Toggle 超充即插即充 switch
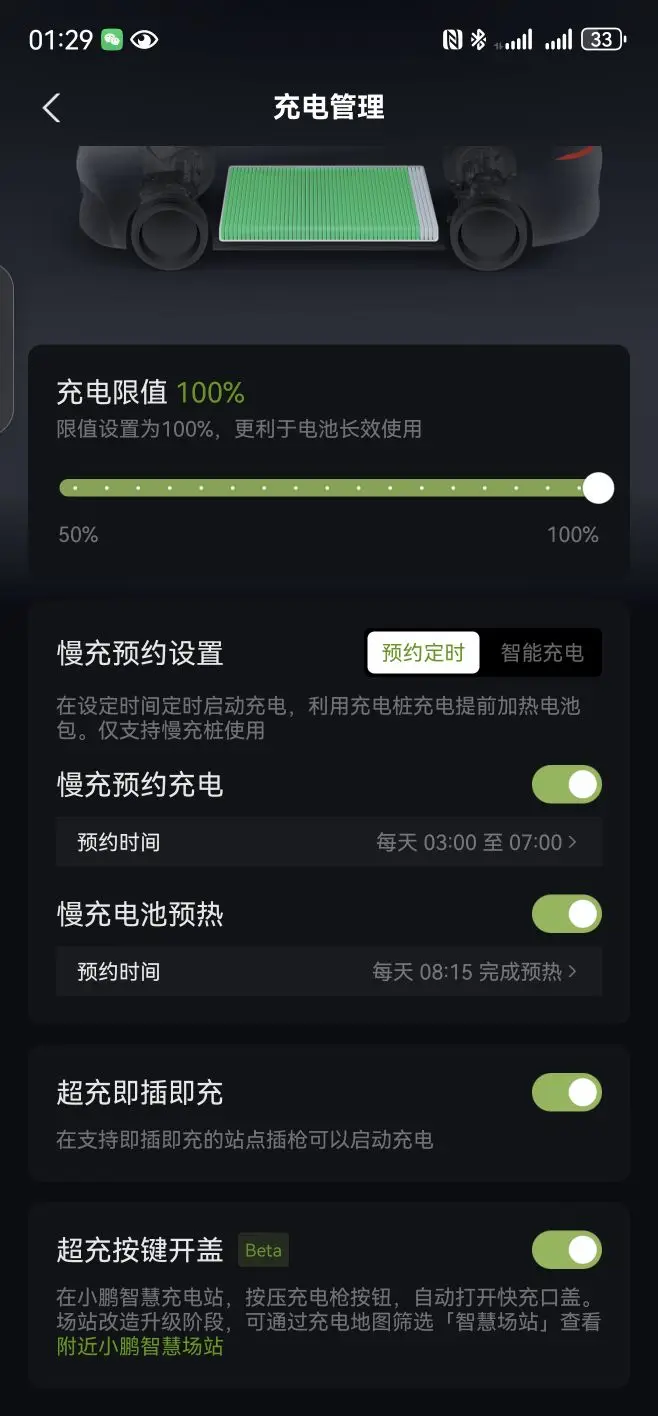This screenshot has width=658, height=1416. point(566,1092)
